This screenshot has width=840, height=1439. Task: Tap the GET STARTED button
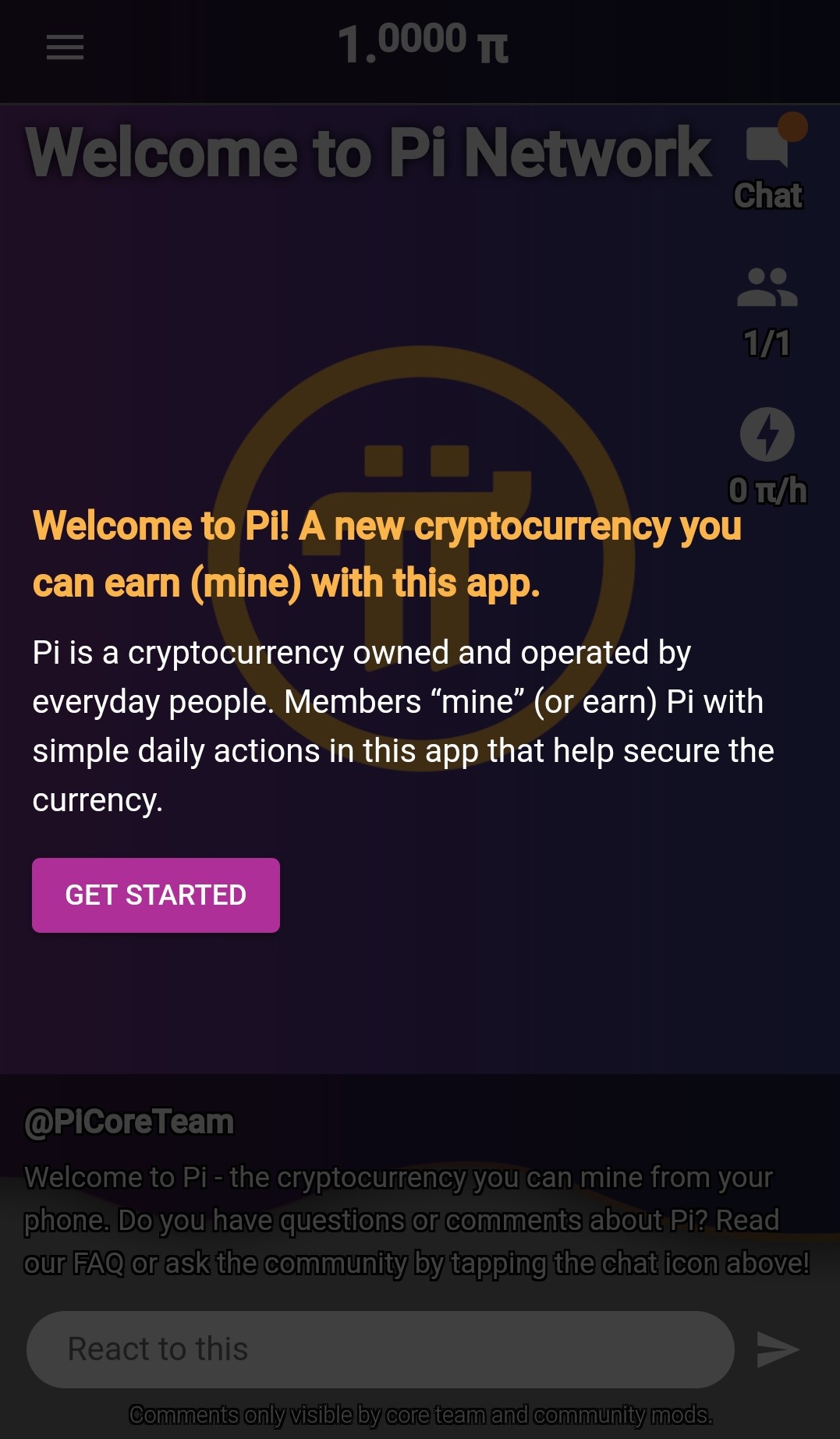[x=155, y=895]
